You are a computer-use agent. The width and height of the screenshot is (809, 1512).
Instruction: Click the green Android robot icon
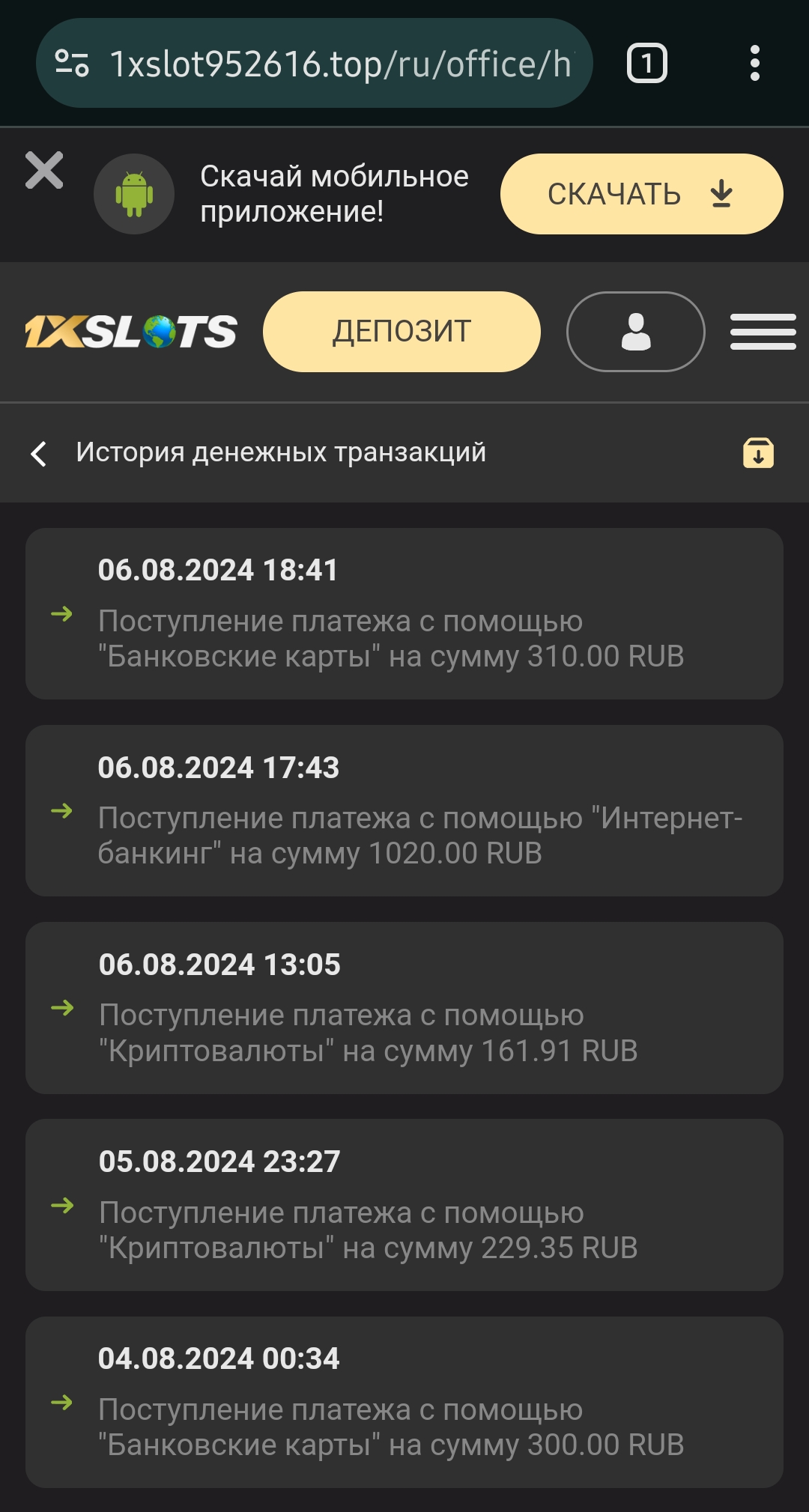[134, 192]
